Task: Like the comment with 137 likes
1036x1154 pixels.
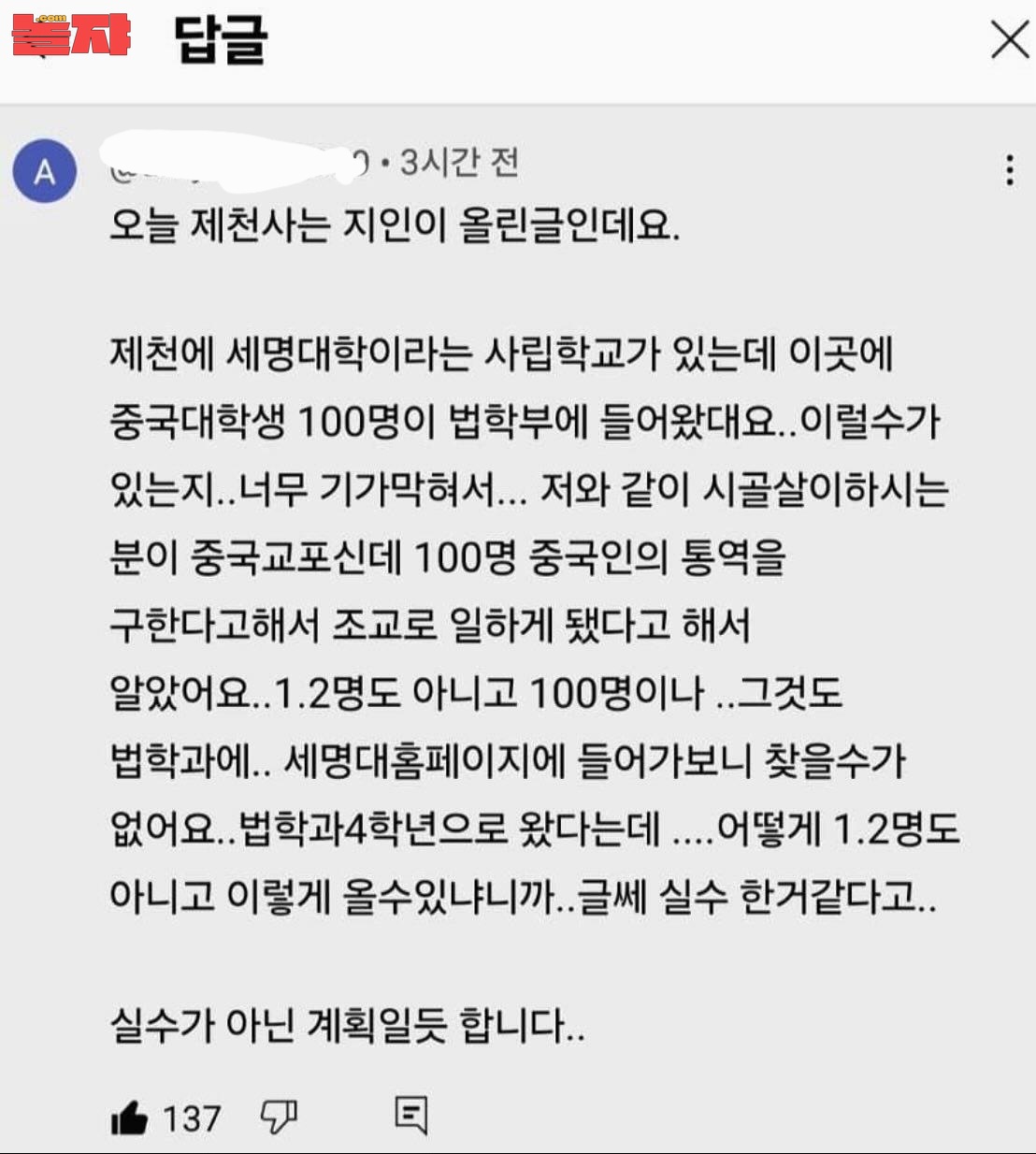Action: click(x=130, y=1117)
